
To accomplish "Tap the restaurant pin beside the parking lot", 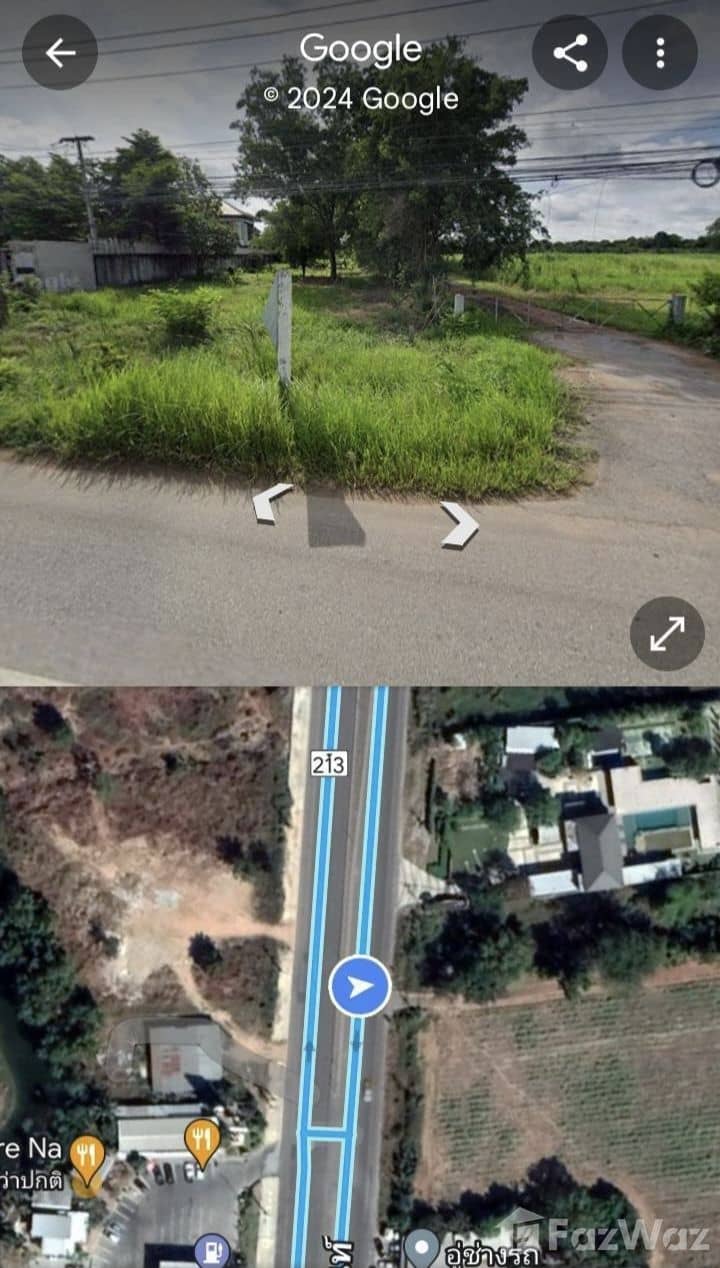I will (x=201, y=1139).
